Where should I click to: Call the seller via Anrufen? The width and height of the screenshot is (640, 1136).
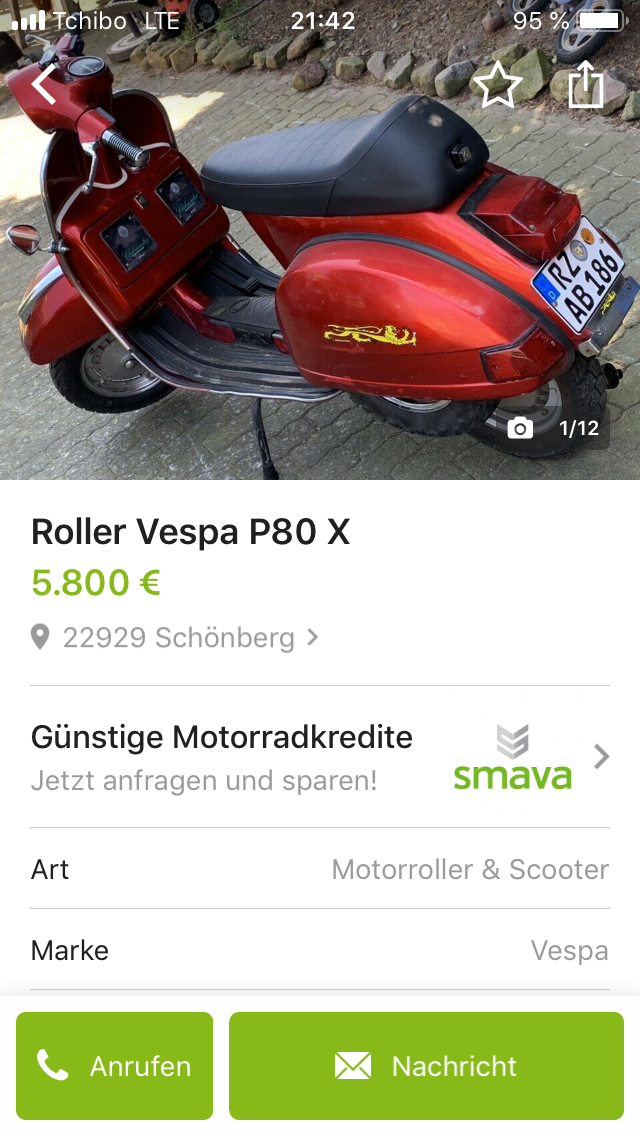coord(114,1066)
